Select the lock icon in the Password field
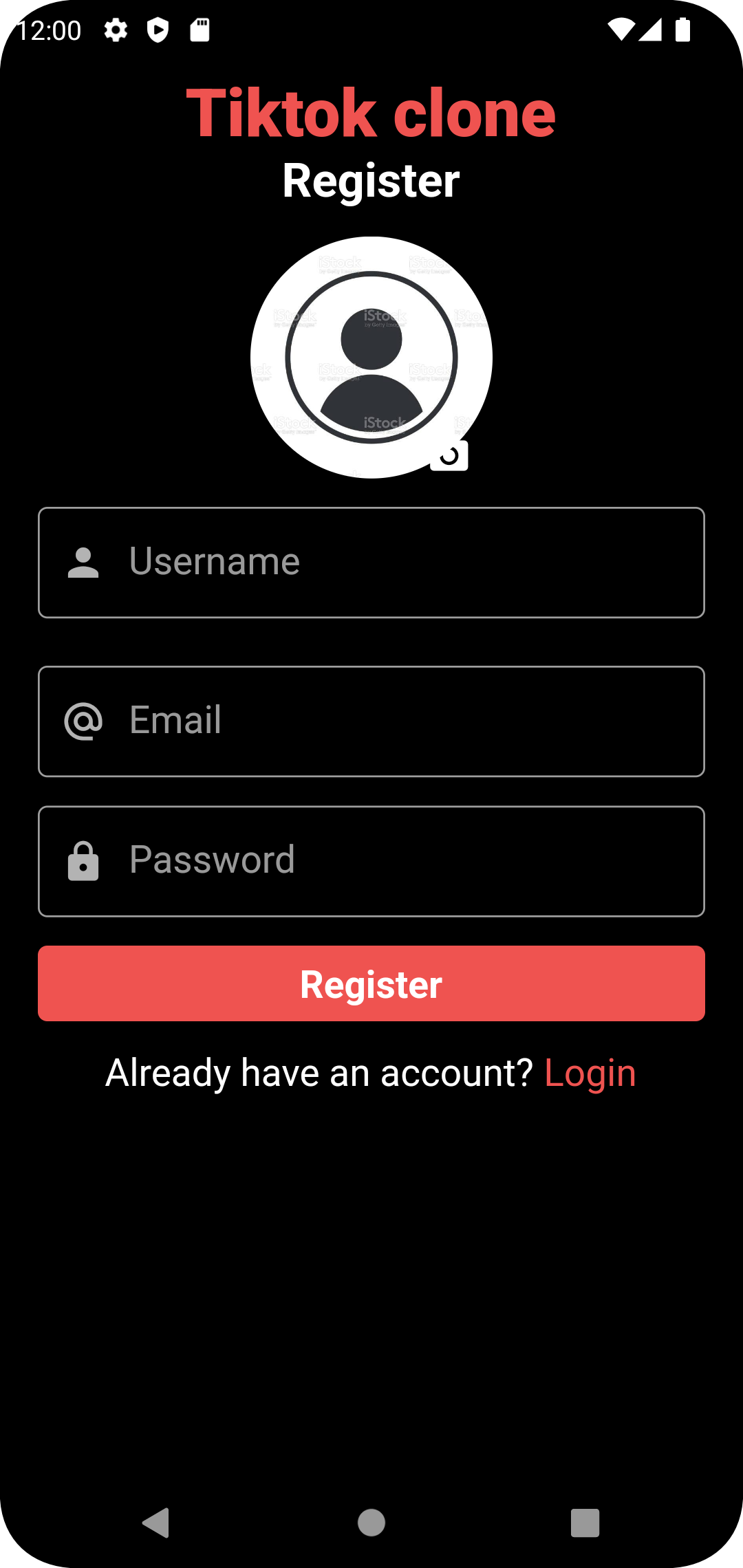The height and width of the screenshot is (1568, 743). coord(82,860)
